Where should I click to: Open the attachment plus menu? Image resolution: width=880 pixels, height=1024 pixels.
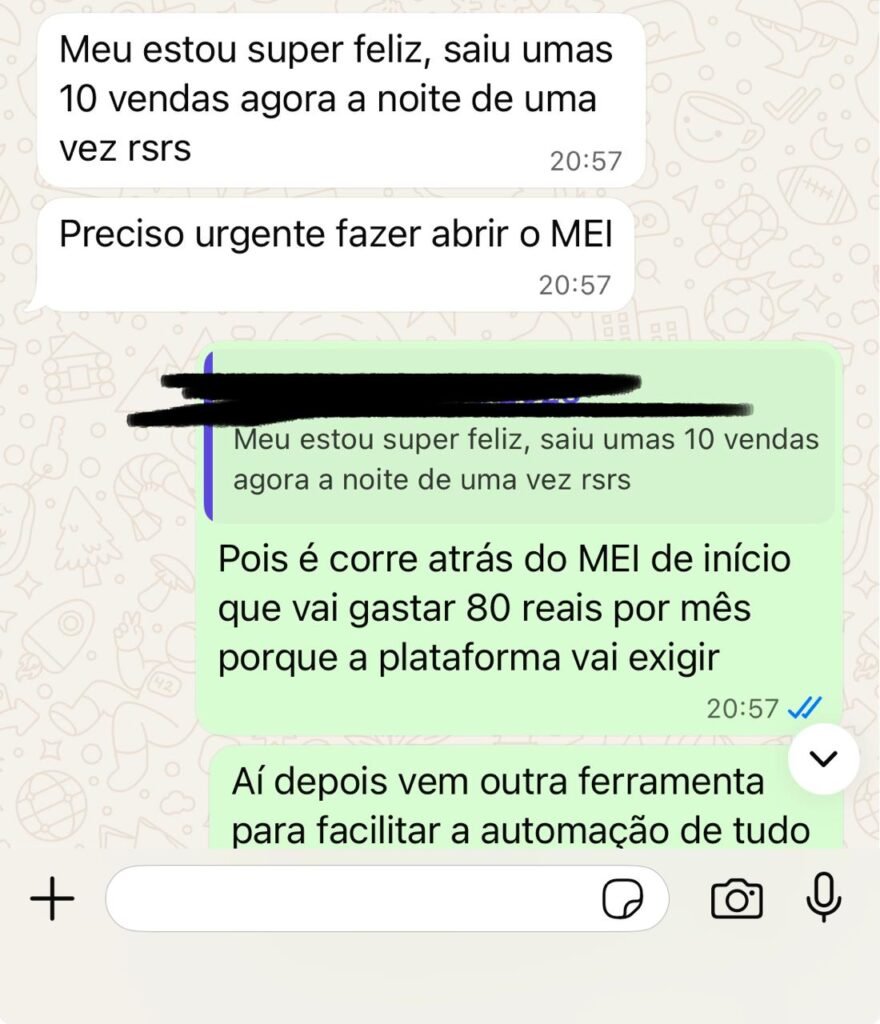(52, 900)
